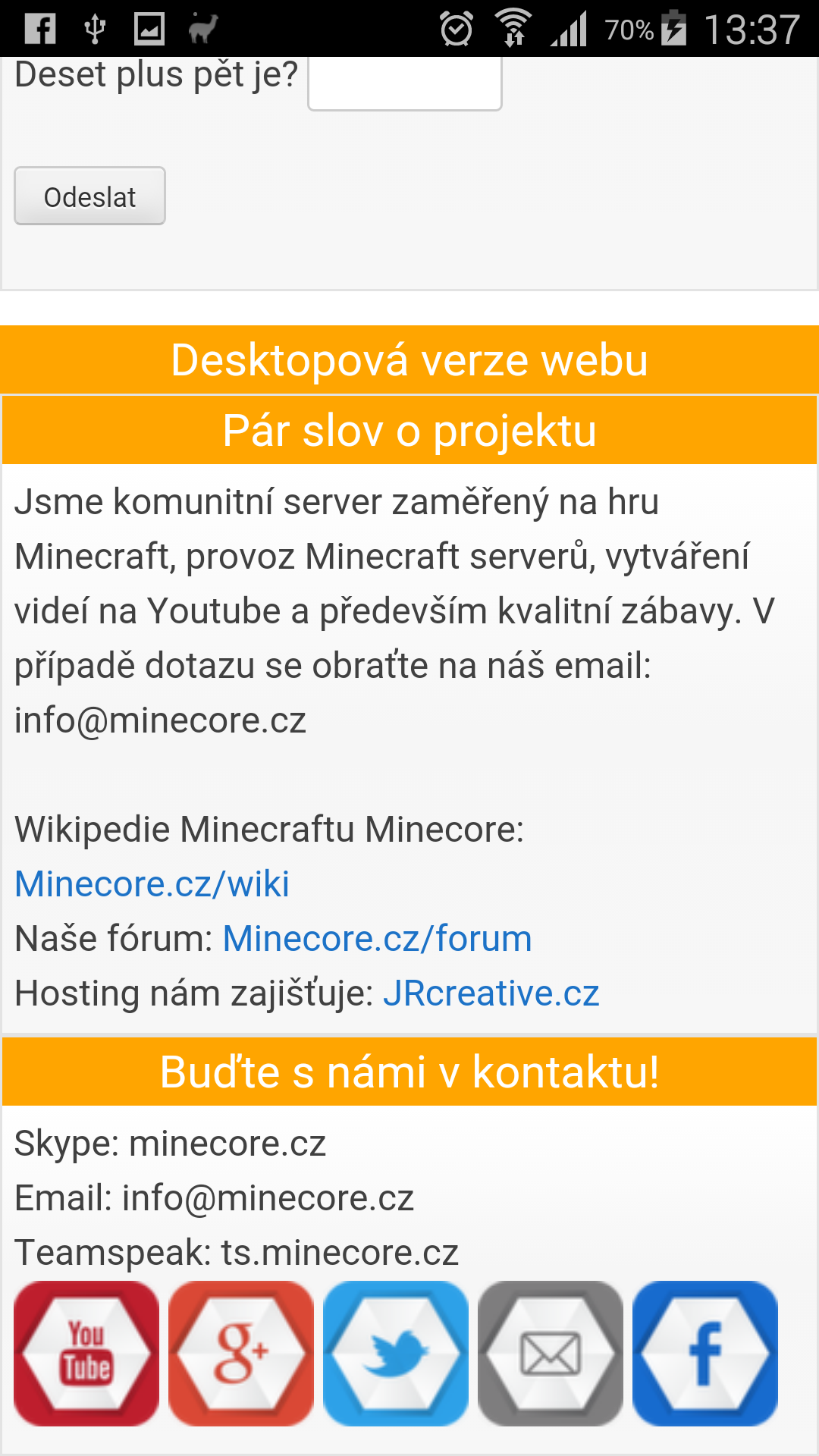Submit the form with the Odeslat button
The height and width of the screenshot is (1456, 819).
click(89, 196)
